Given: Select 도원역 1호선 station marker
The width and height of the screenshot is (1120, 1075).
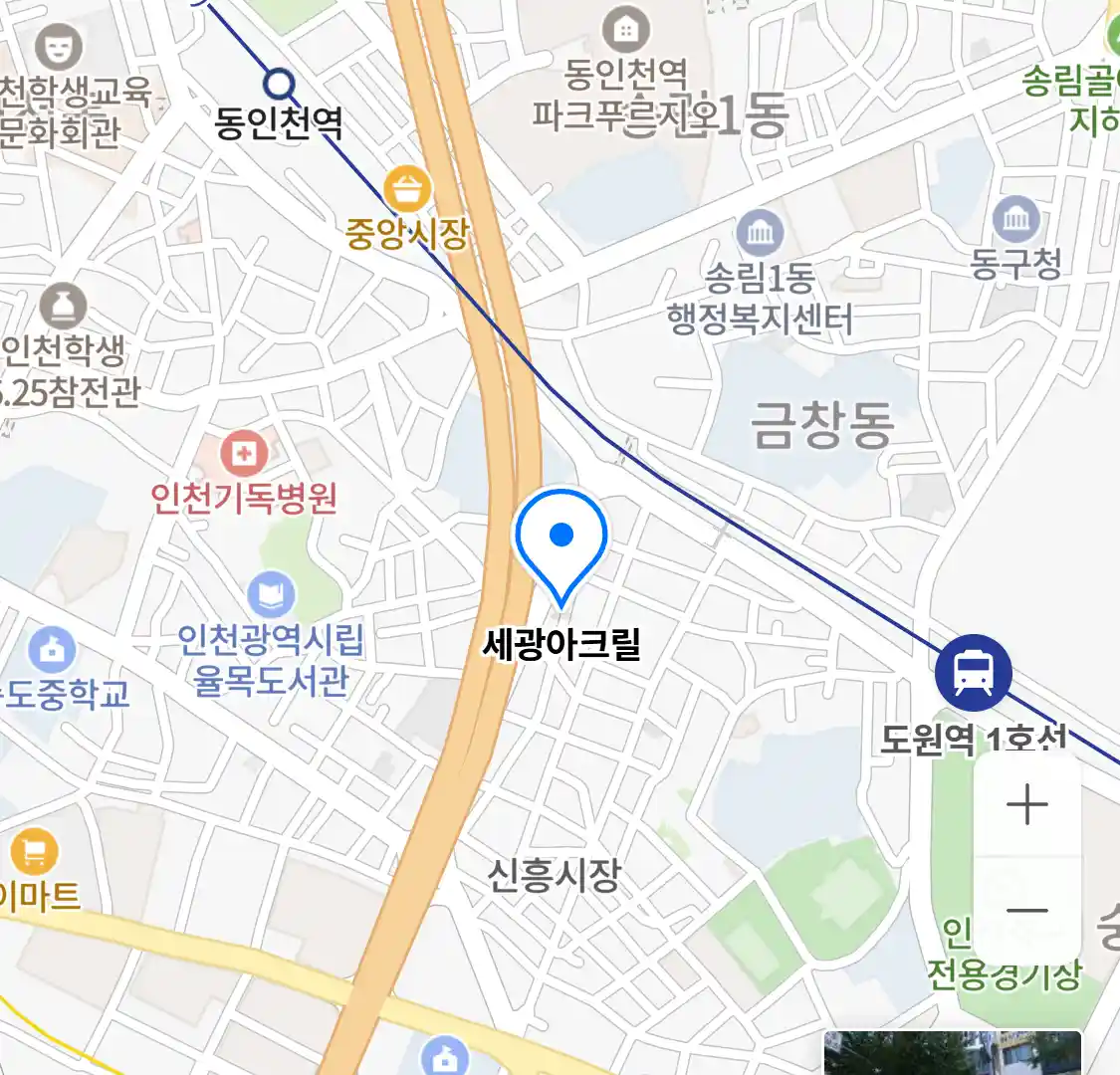Looking at the screenshot, I should click(x=973, y=673).
